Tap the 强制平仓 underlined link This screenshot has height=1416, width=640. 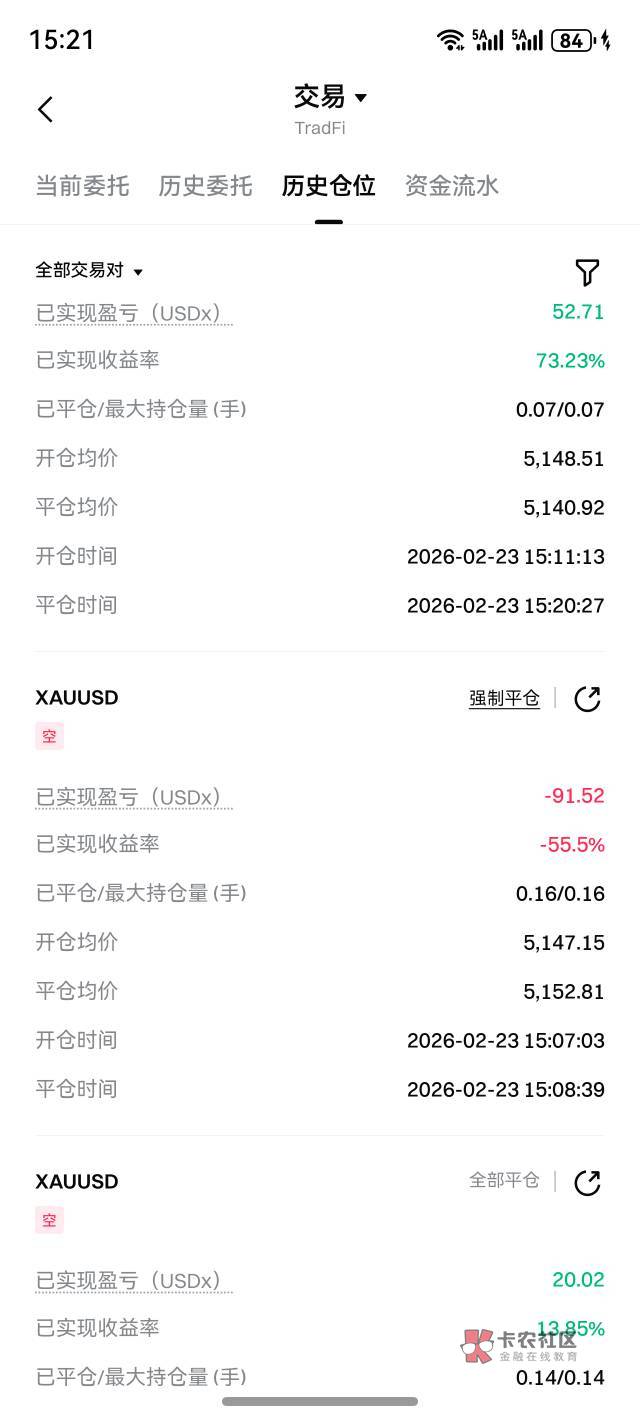pyautogui.click(x=504, y=698)
